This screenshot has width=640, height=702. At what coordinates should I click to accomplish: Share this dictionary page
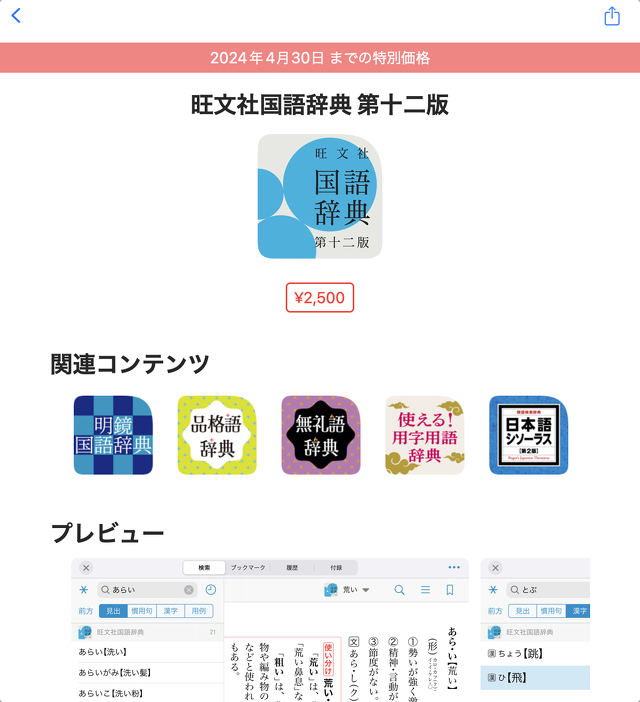click(612, 16)
